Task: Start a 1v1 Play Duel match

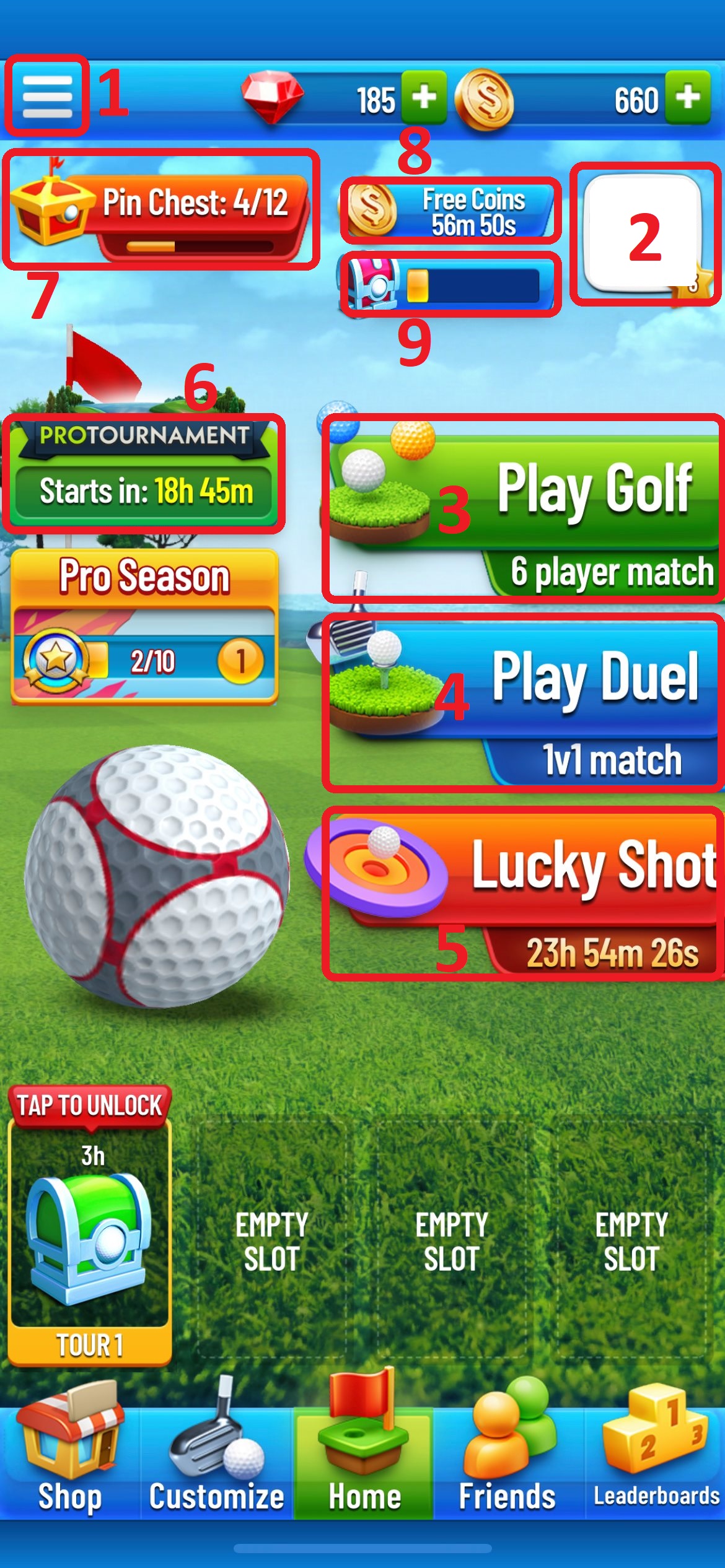Action: tap(524, 701)
